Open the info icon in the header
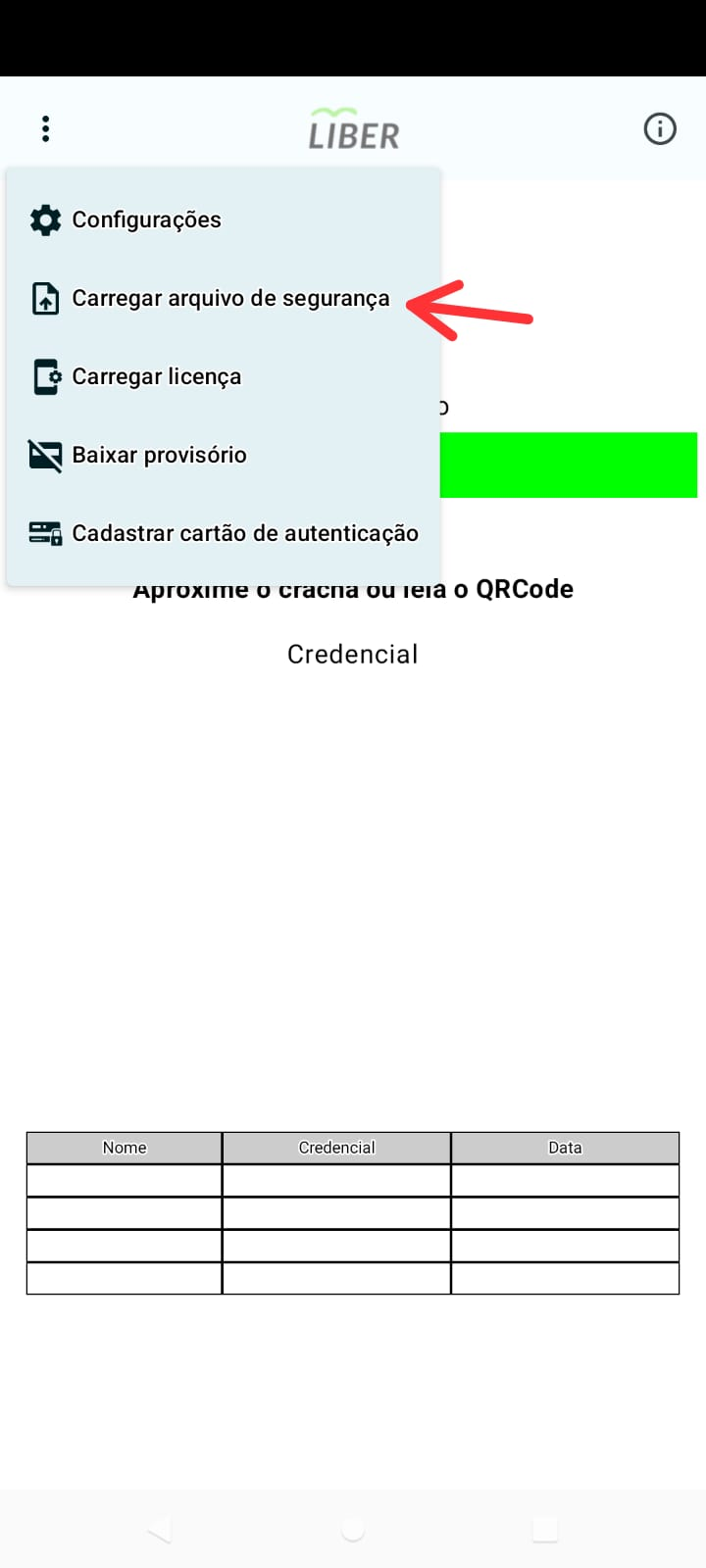Viewport: 706px width, 1568px height. coord(659,128)
